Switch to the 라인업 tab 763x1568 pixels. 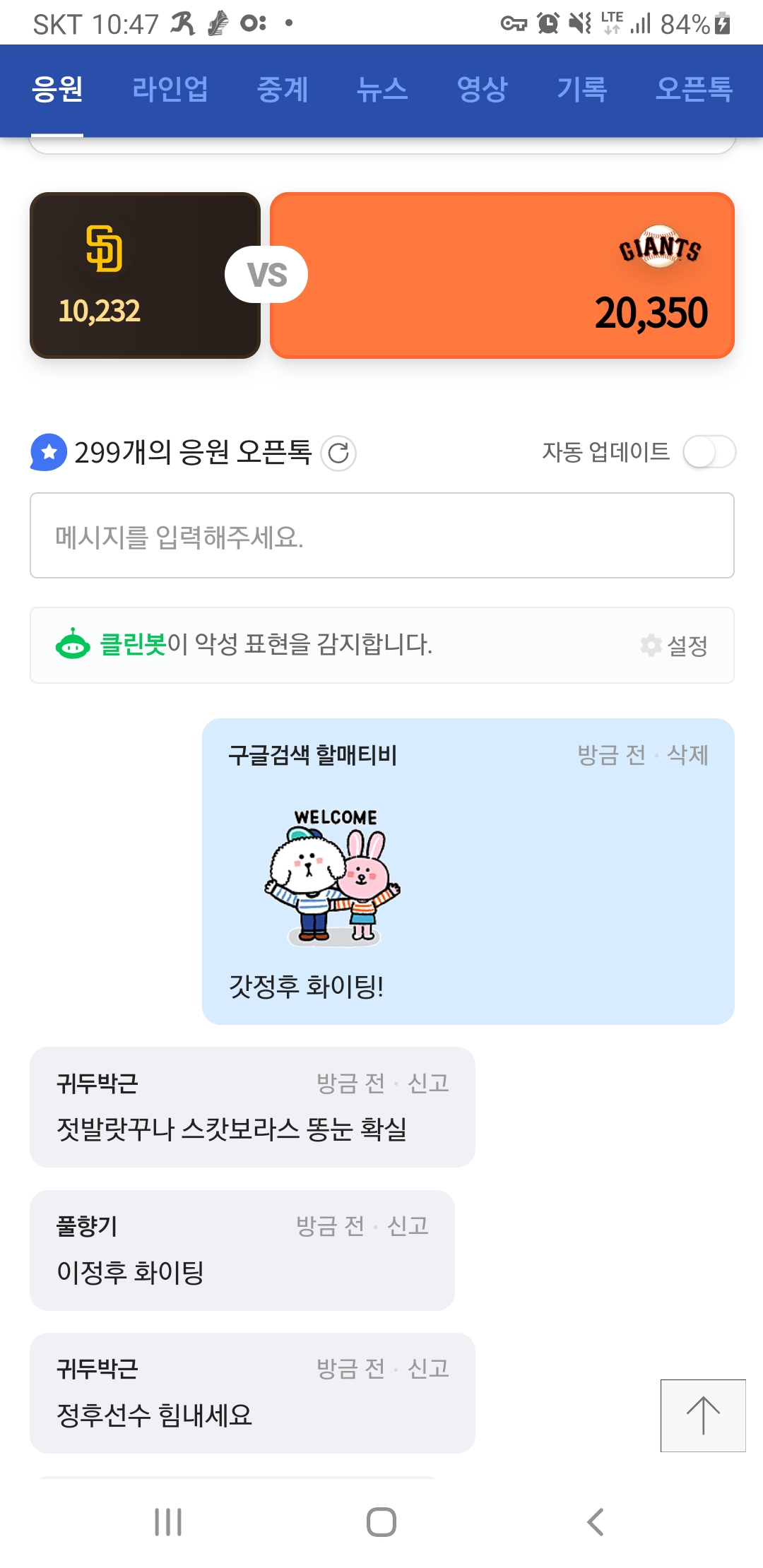[x=170, y=90]
